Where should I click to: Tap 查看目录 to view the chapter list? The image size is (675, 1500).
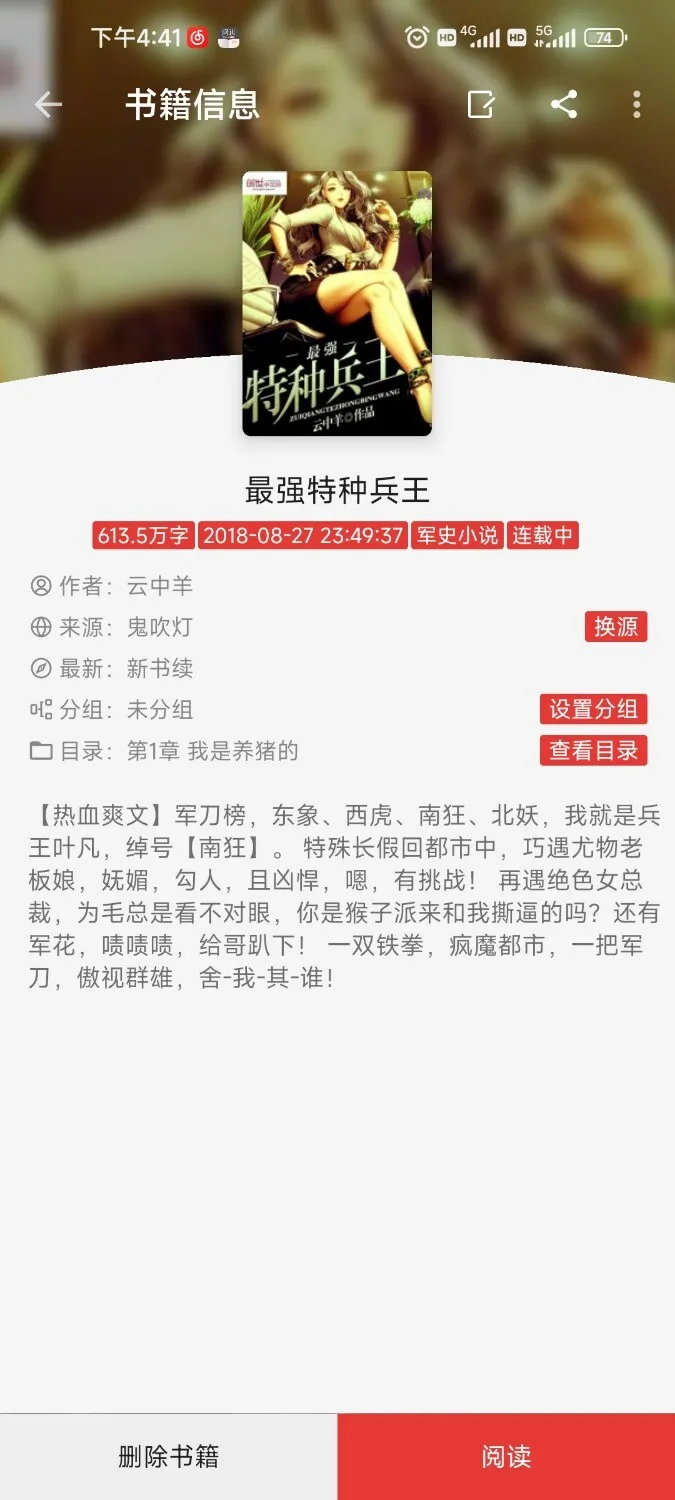click(593, 750)
